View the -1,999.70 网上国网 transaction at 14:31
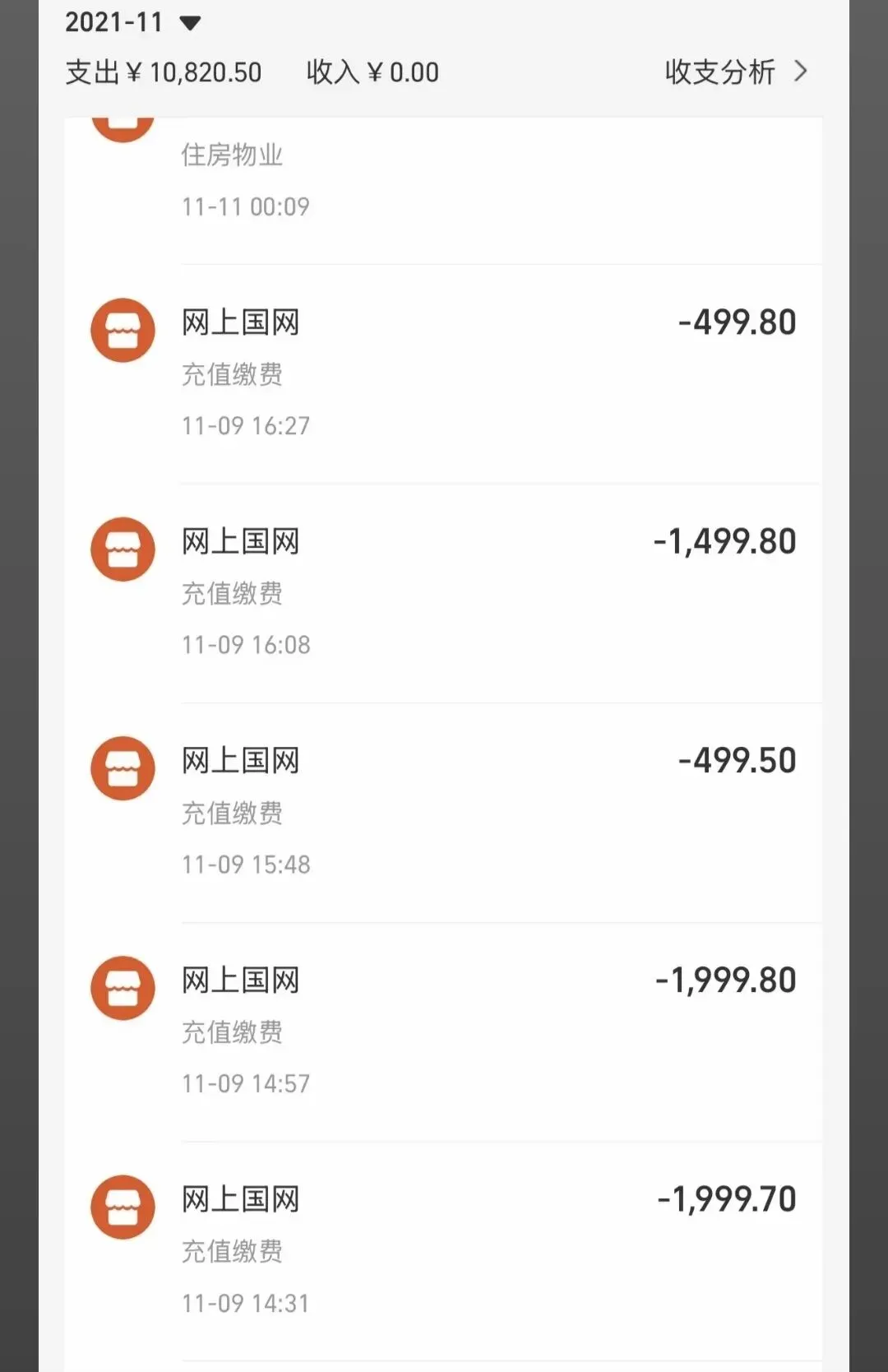Viewport: 888px width, 1372px height. (442, 1250)
